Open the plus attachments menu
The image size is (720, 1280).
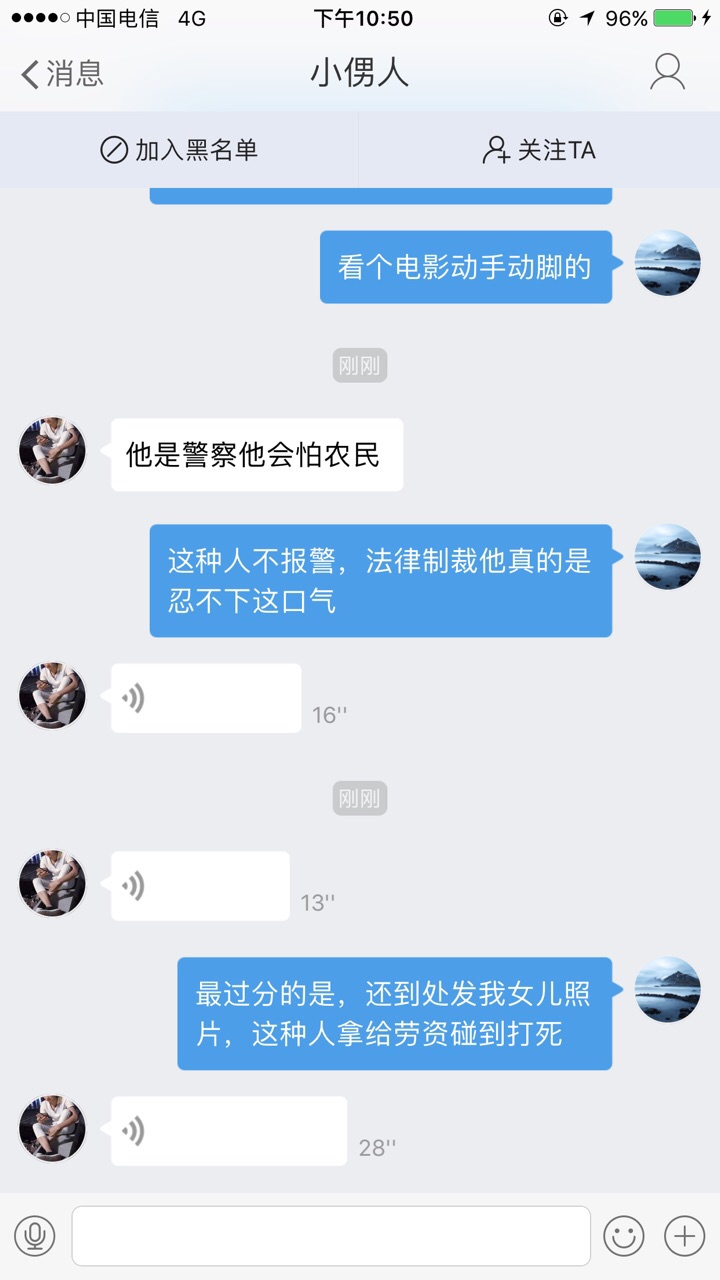(x=685, y=1236)
